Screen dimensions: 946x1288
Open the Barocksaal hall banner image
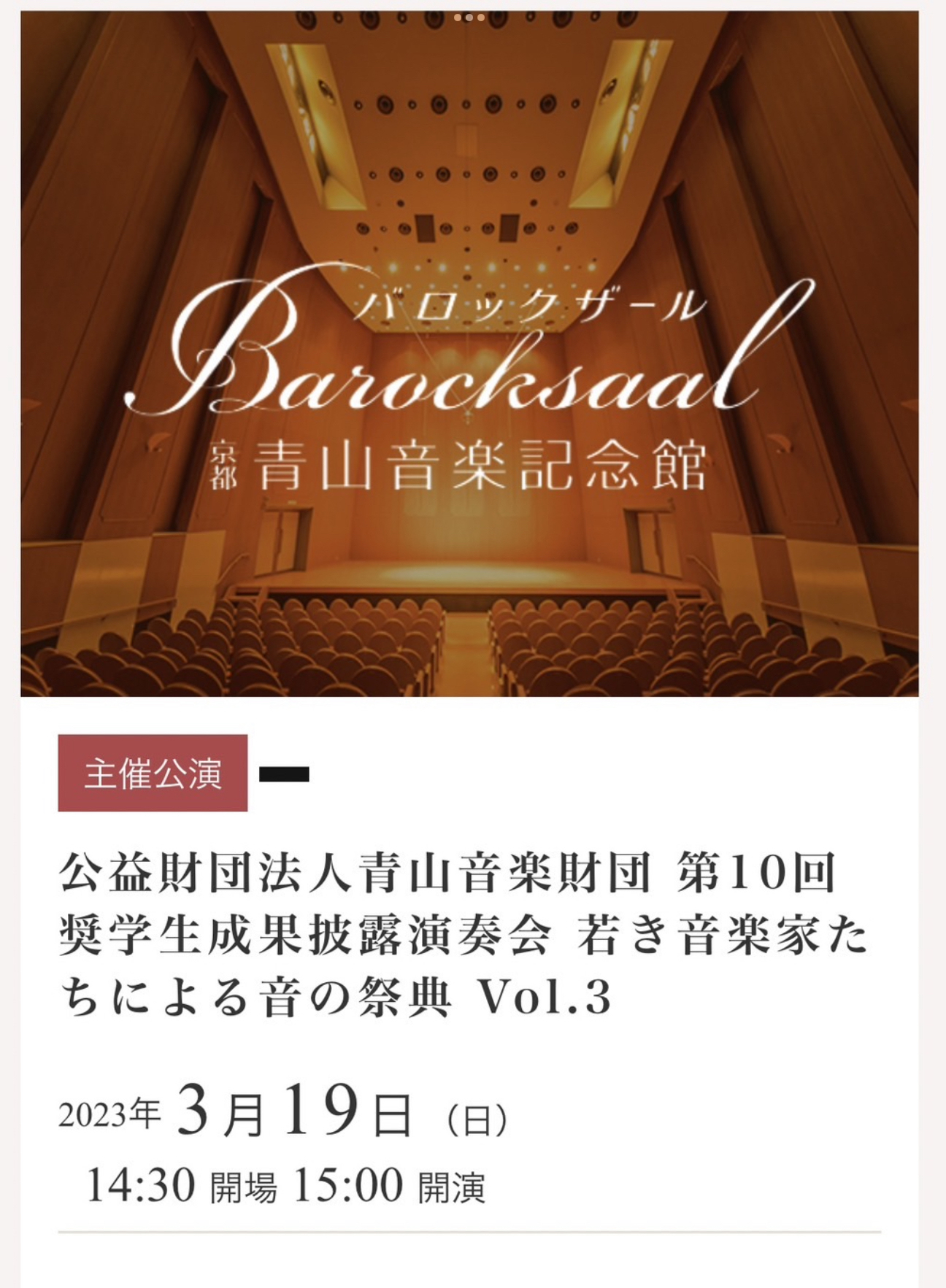[x=469, y=354]
